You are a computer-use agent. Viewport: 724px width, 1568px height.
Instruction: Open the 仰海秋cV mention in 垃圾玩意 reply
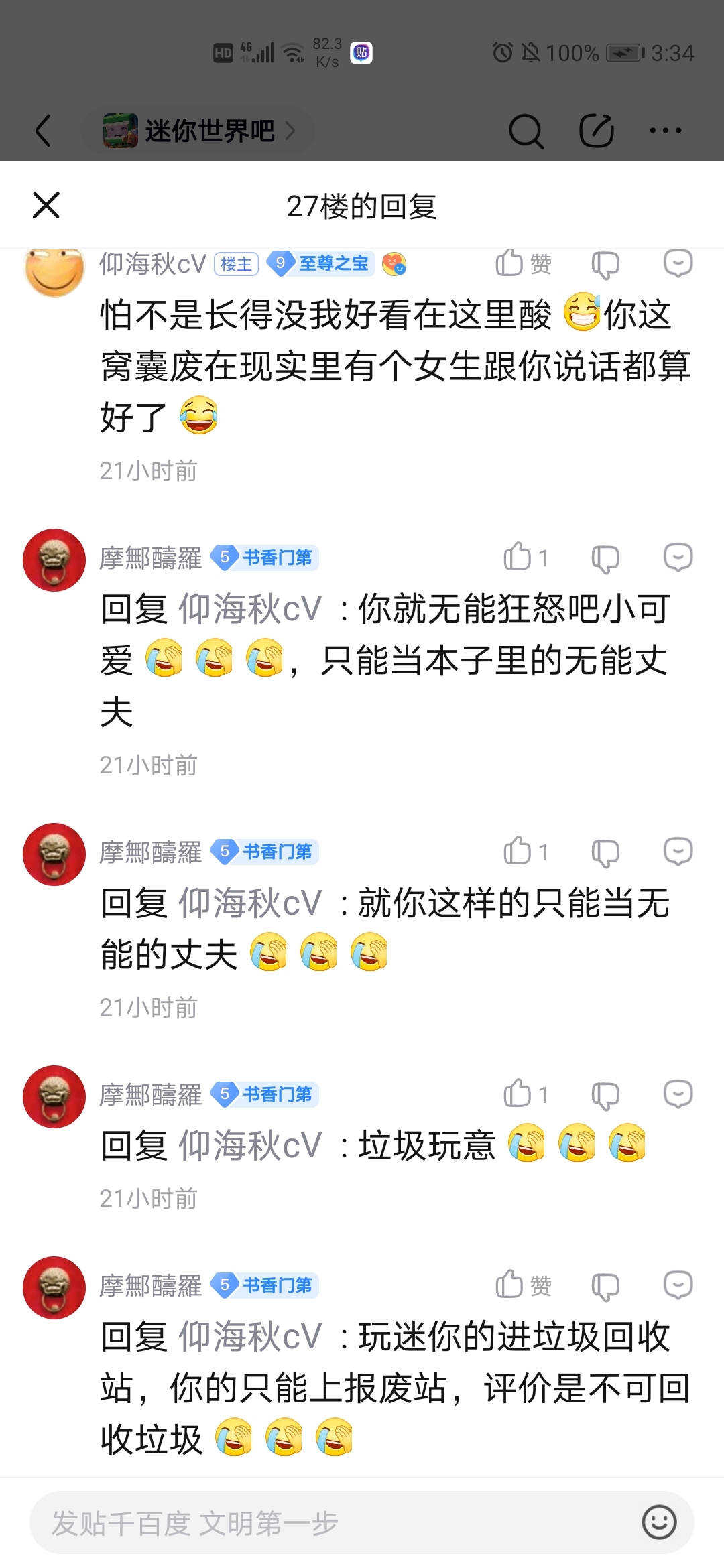tap(249, 1146)
